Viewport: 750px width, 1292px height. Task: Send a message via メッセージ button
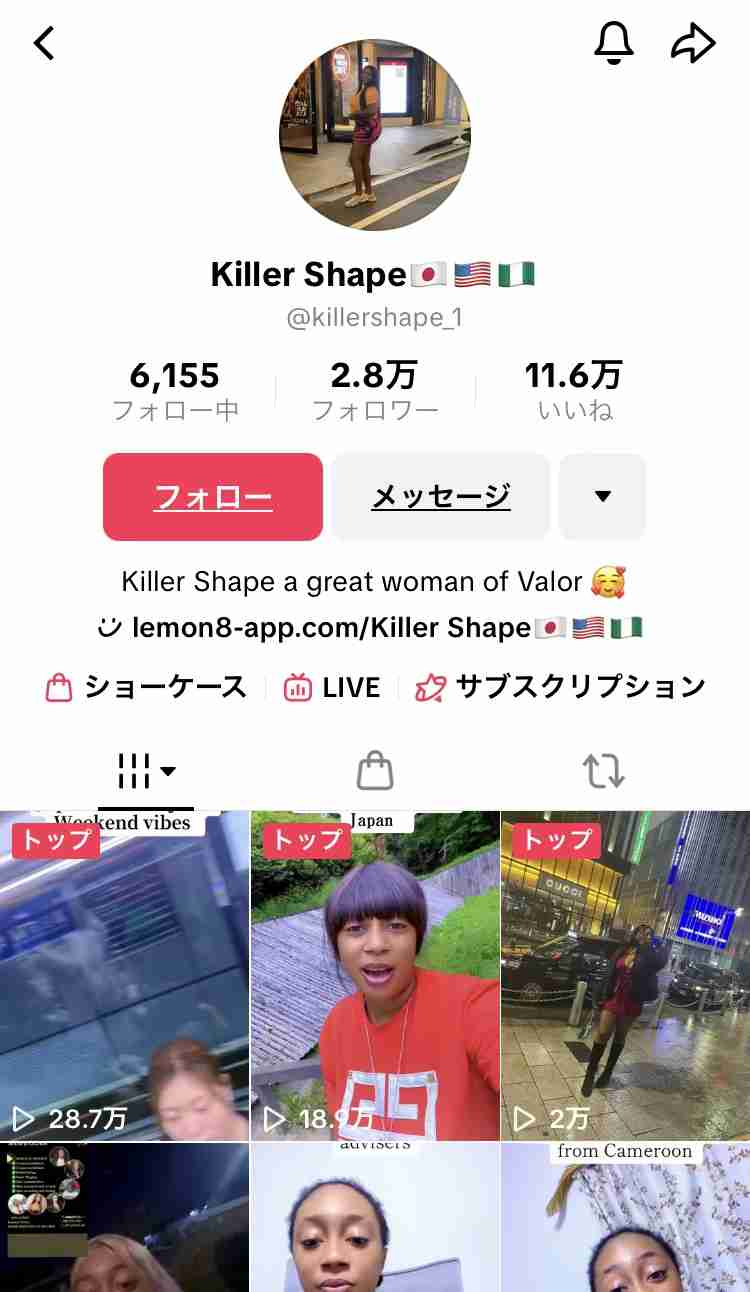click(x=441, y=497)
